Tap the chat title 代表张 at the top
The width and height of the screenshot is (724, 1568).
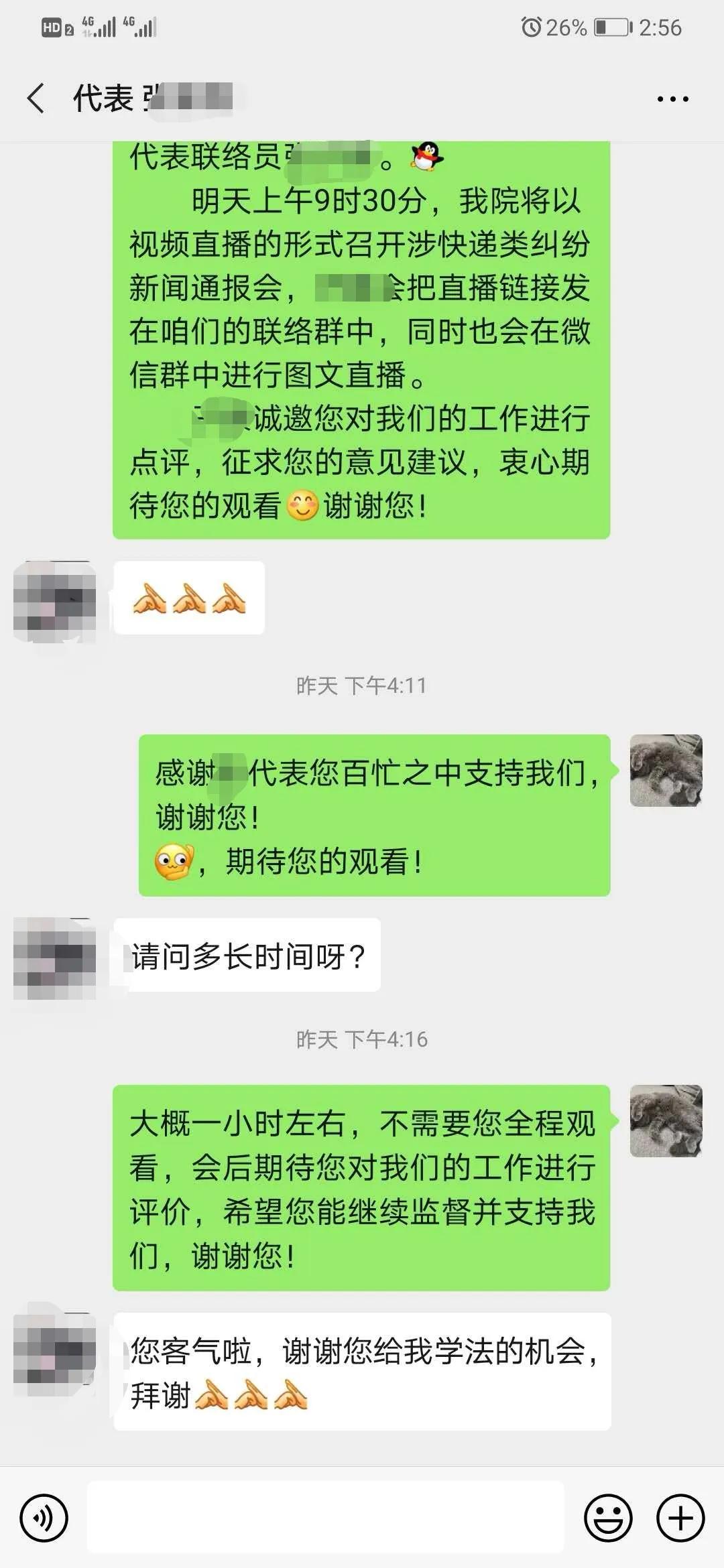coord(154,97)
